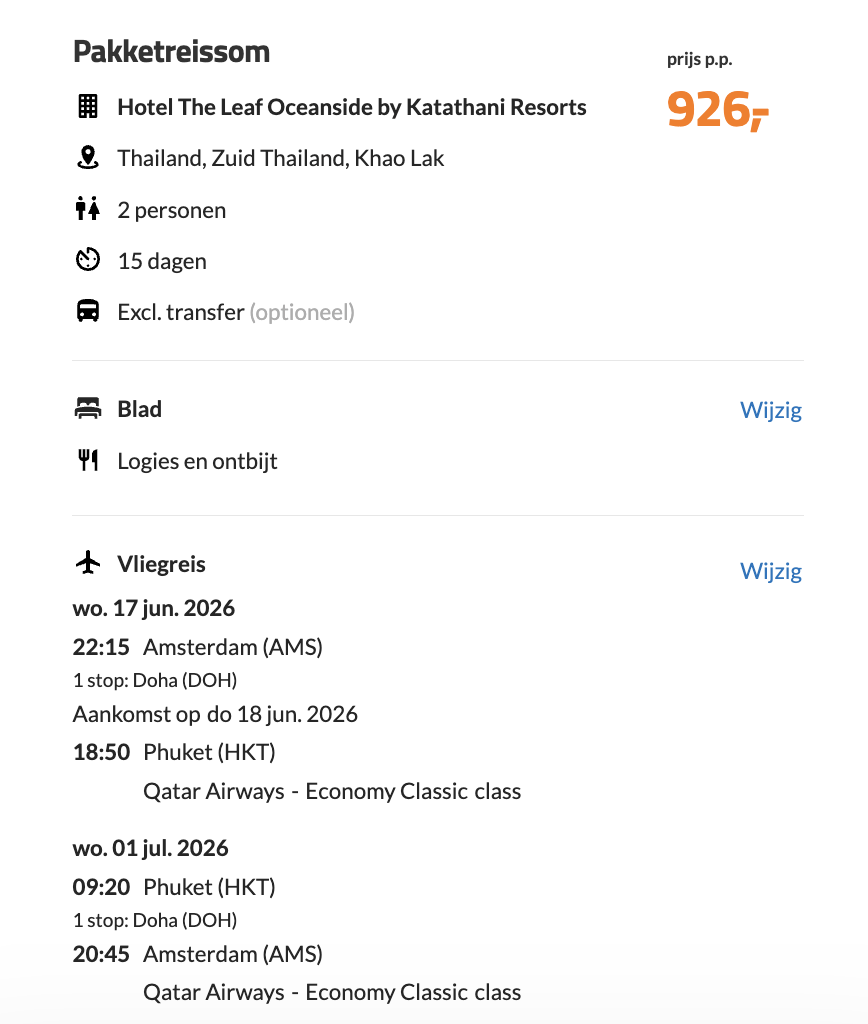Tap Wijzig next to Vliegreis flight details
The image size is (868, 1024).
770,571
